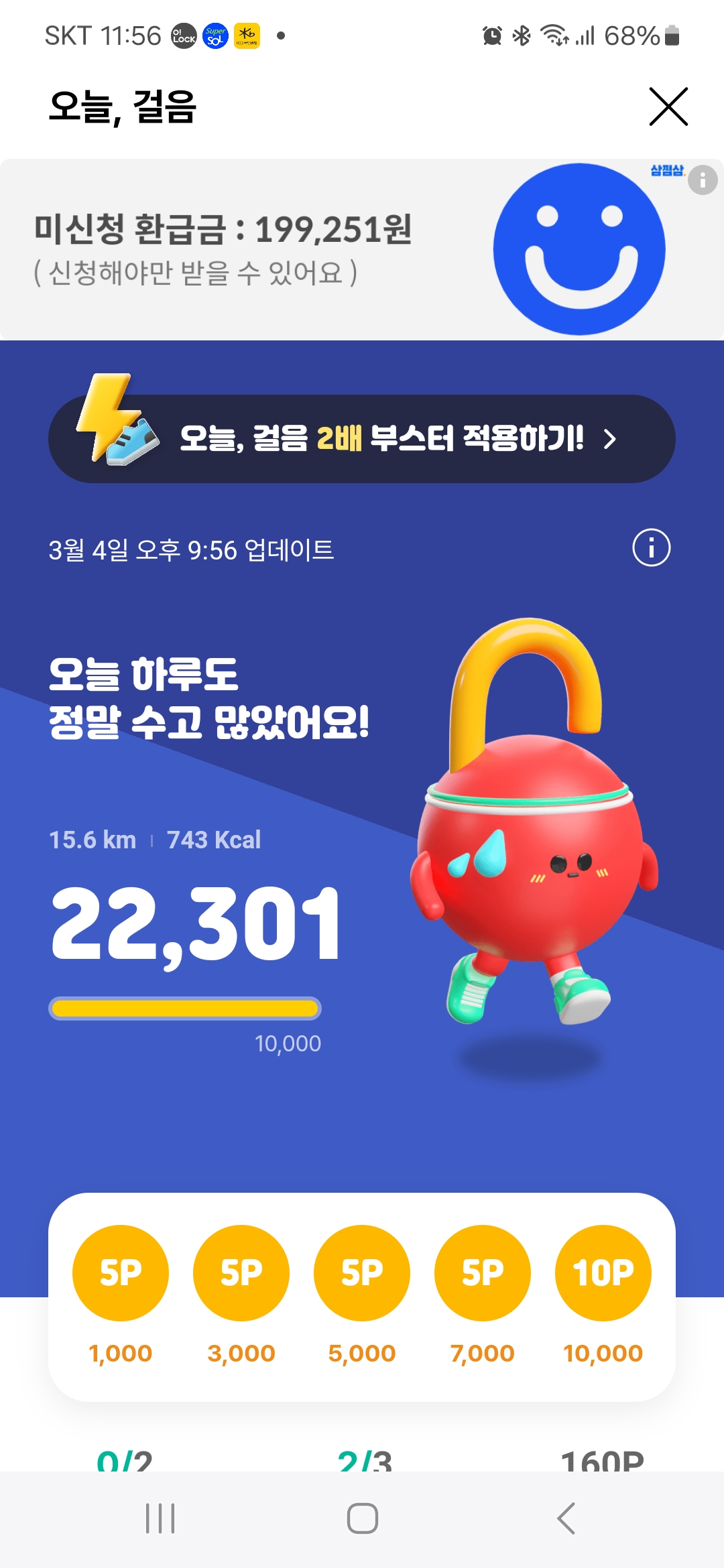Screen dimensions: 724x1568
Task: Close the 오늘, 걸음 screen
Action: 668,107
